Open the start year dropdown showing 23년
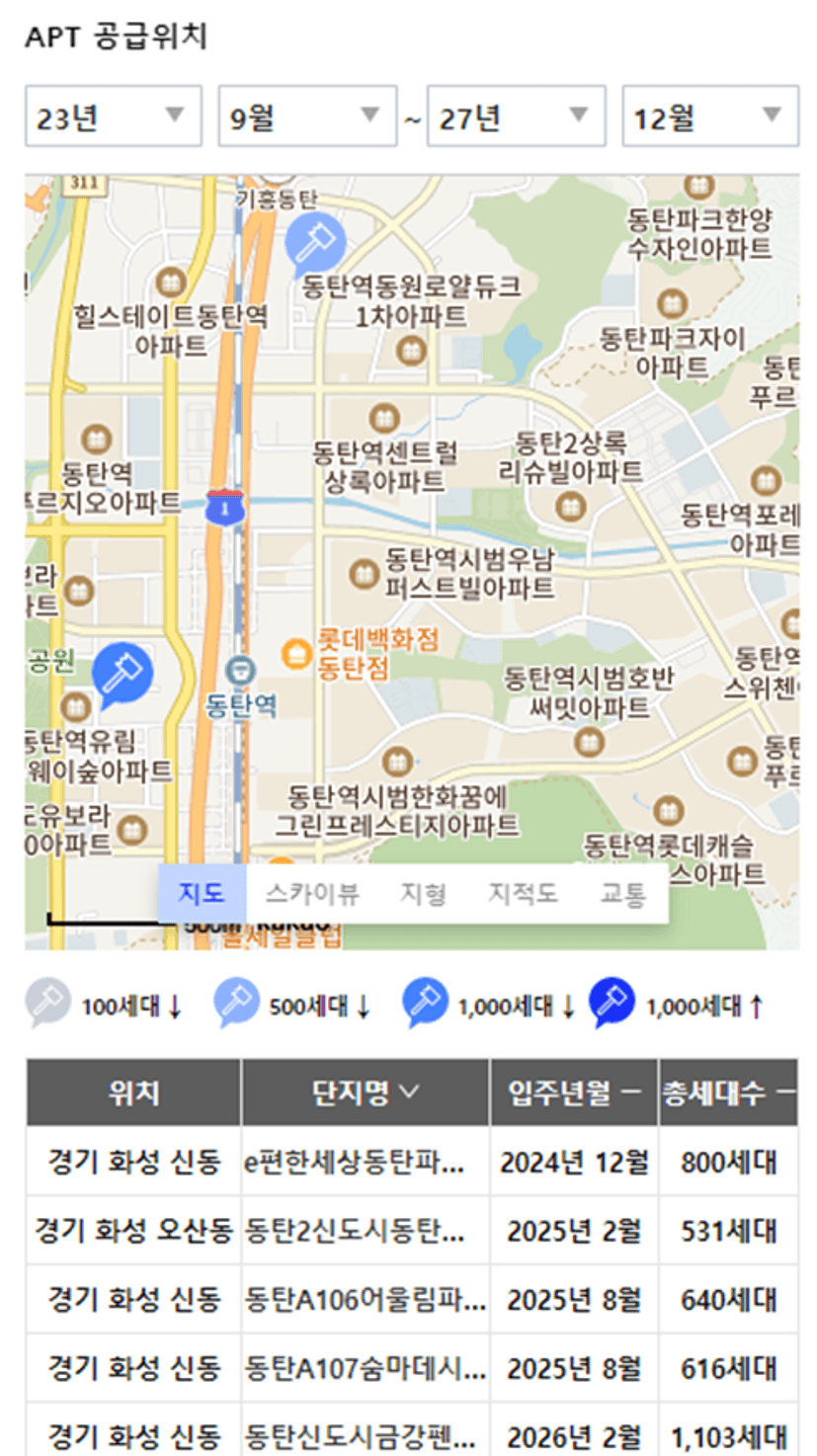 point(113,117)
